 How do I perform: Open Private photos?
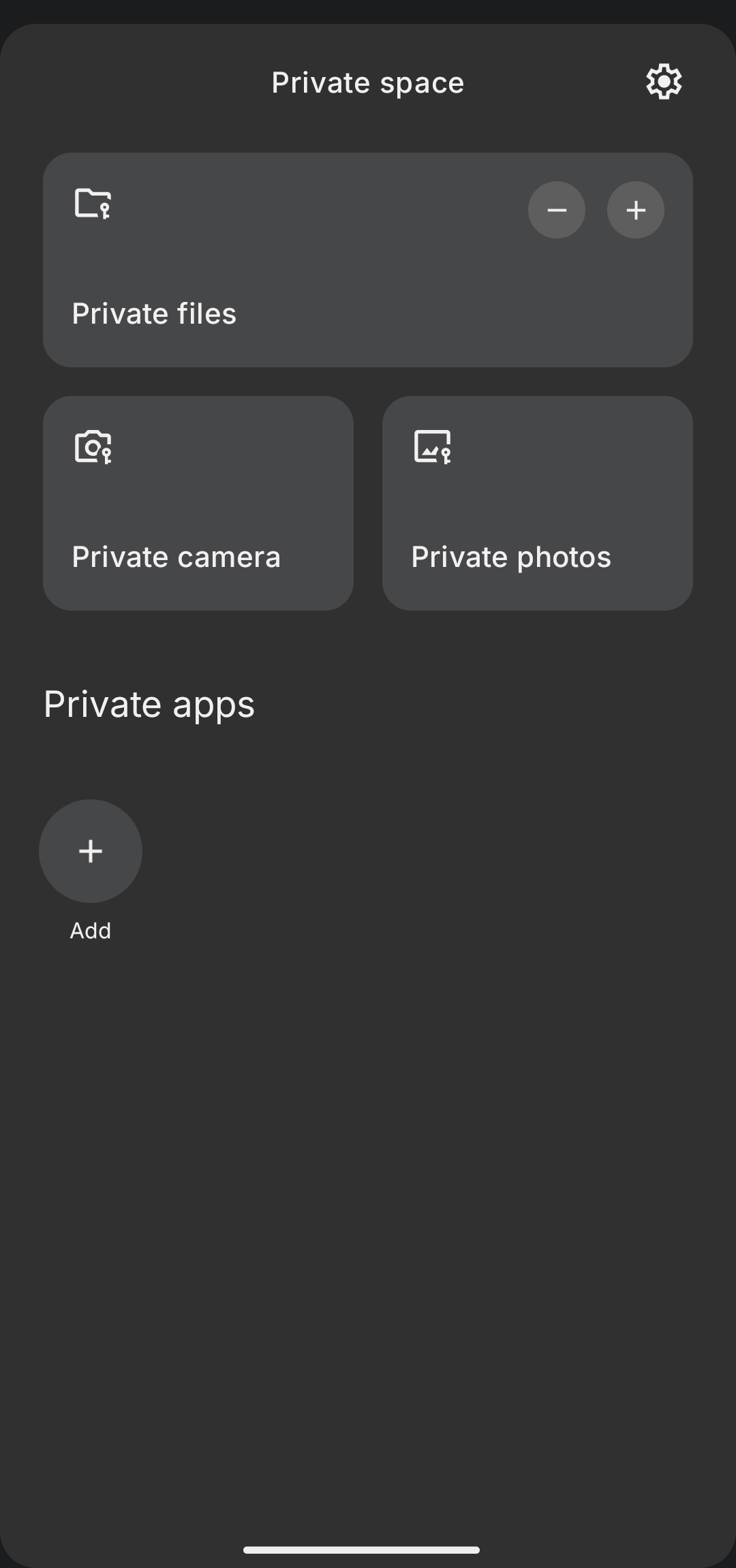point(537,503)
